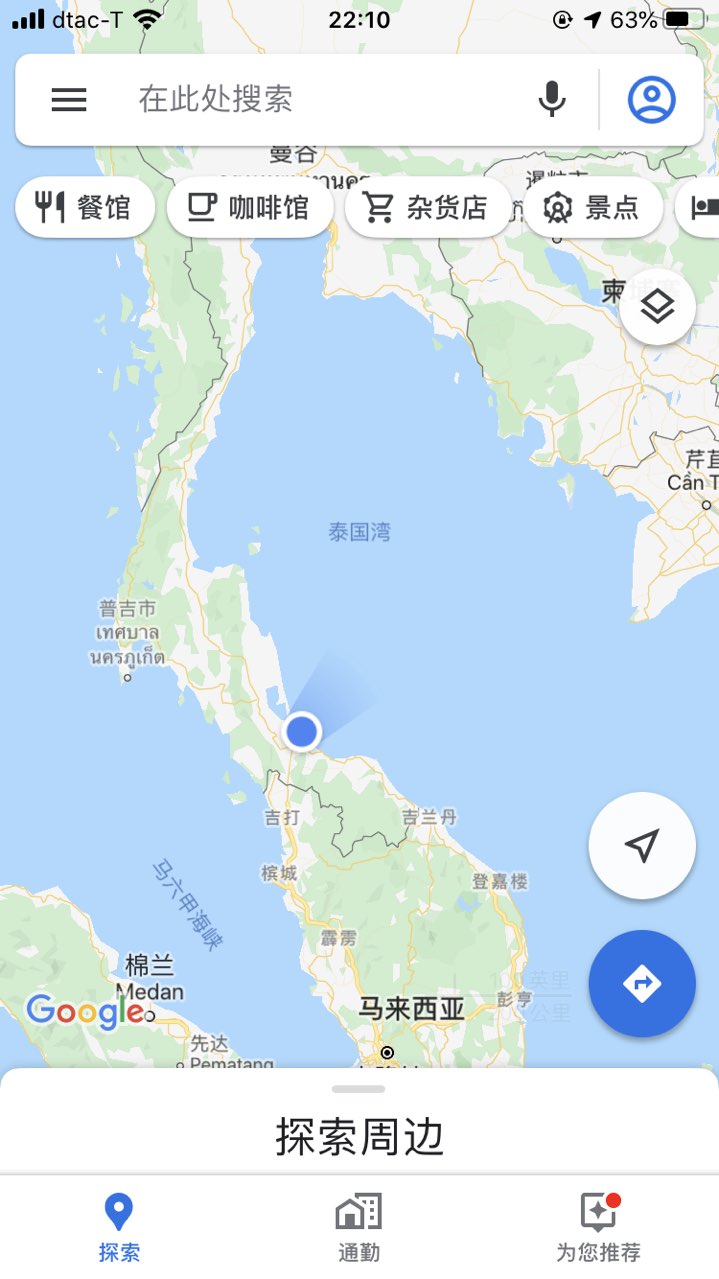Choose the 杂货店 chip
This screenshot has height=1279, width=719.
427,208
